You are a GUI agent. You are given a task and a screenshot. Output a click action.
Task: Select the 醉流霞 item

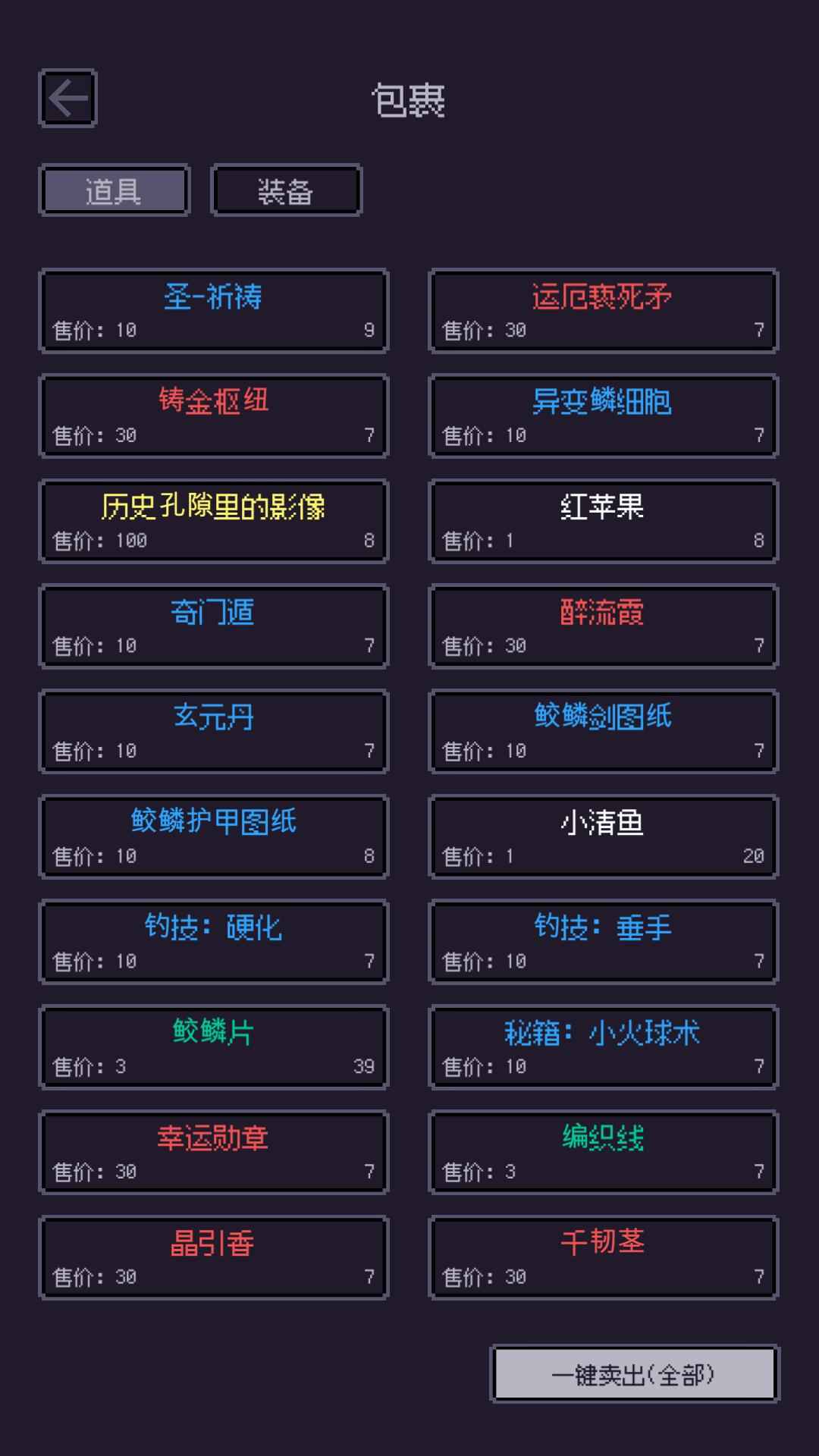click(603, 626)
